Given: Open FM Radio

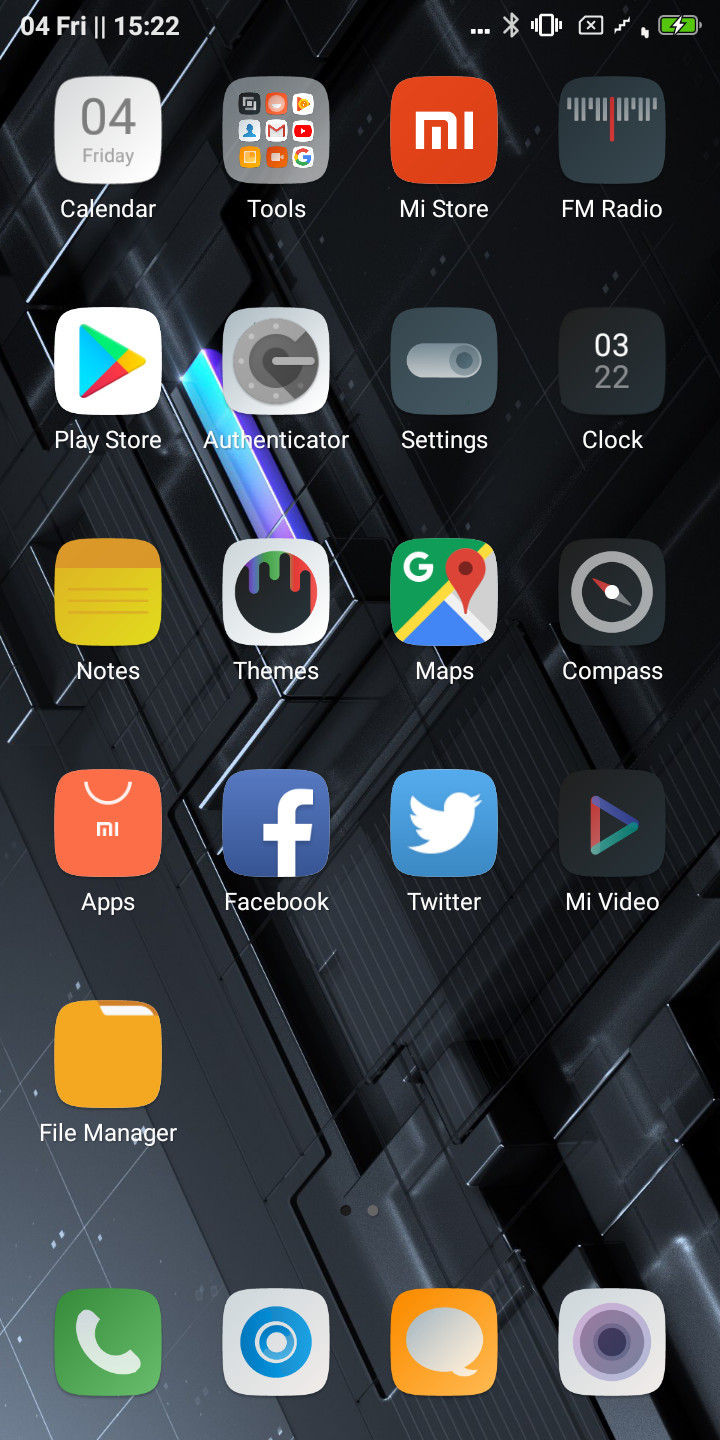Looking at the screenshot, I should 612,131.
